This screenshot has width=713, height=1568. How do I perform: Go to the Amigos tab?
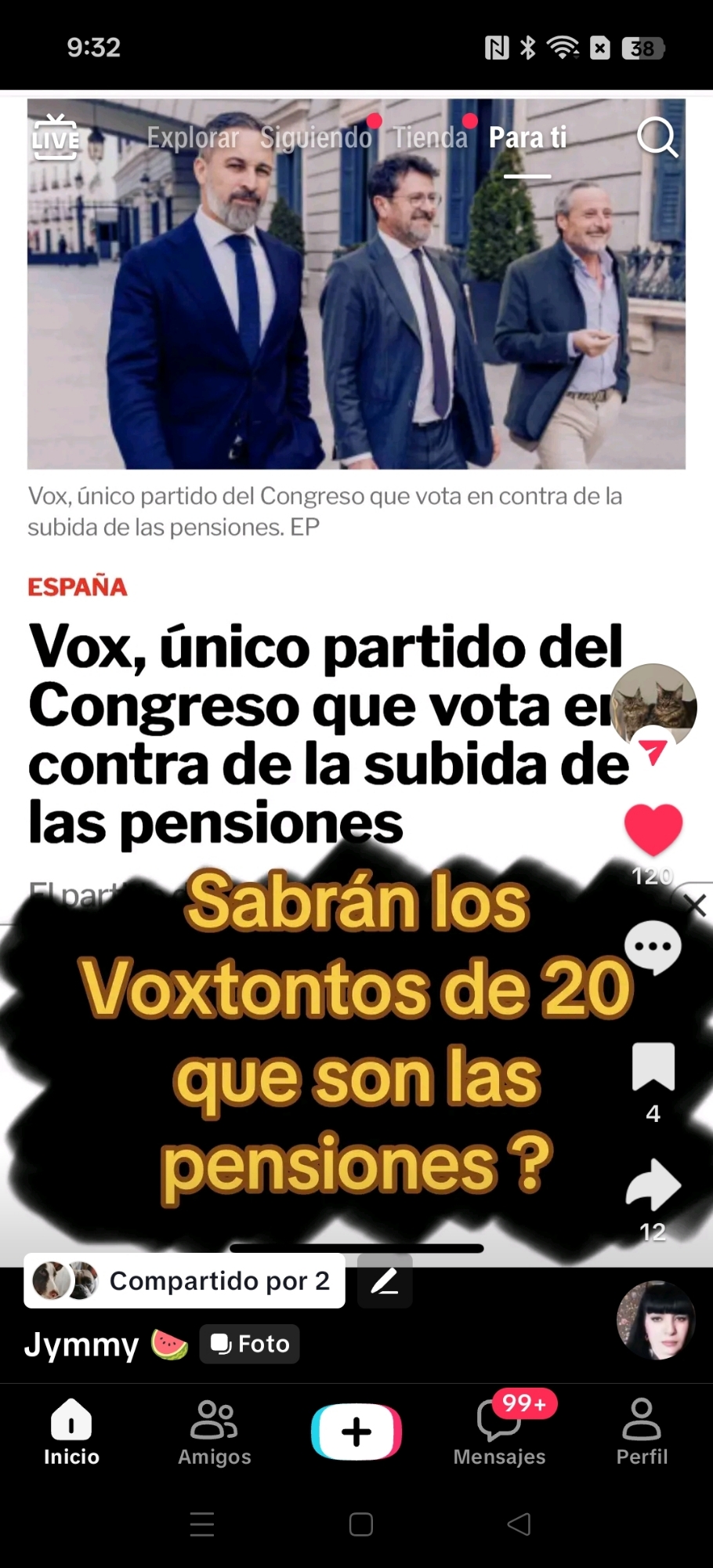coord(214,1433)
